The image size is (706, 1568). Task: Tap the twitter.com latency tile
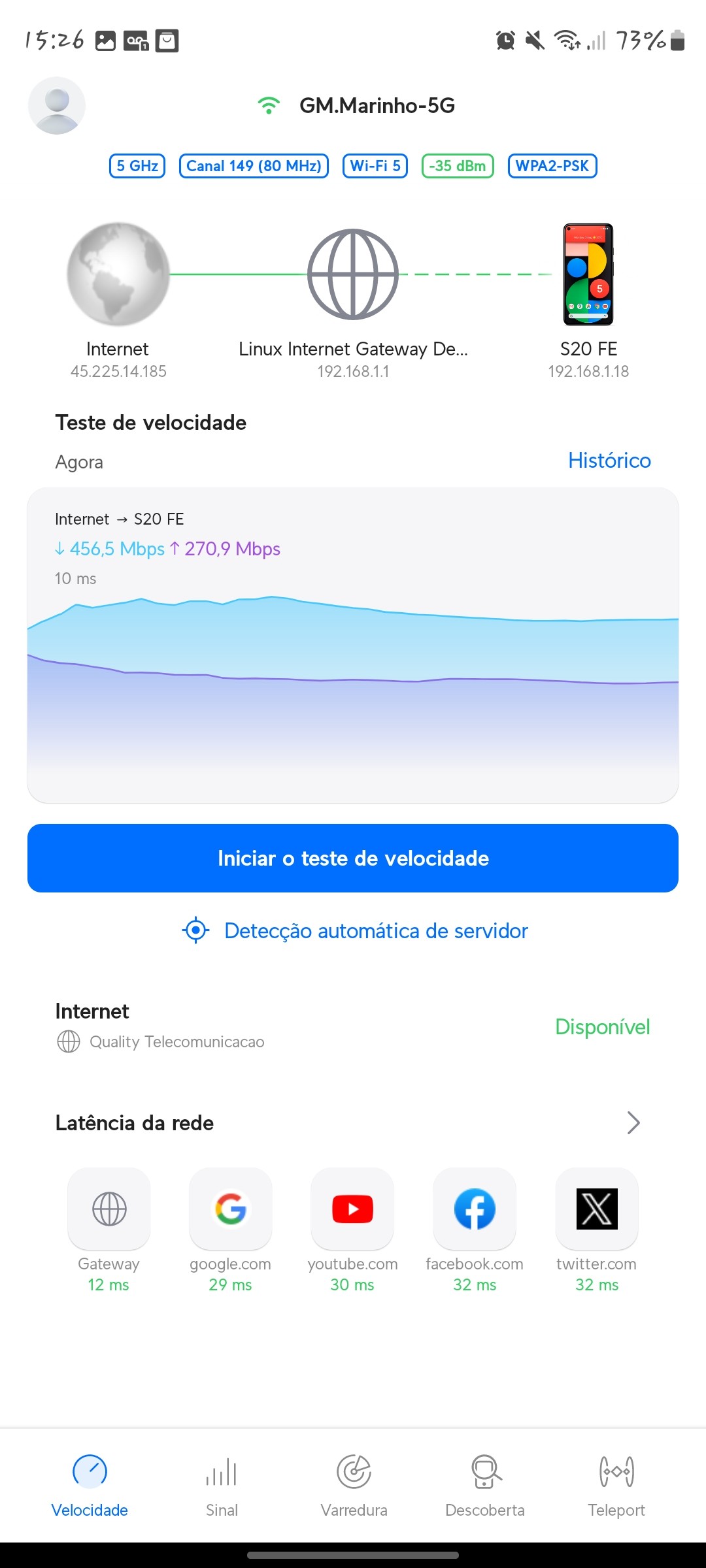[x=597, y=1209]
